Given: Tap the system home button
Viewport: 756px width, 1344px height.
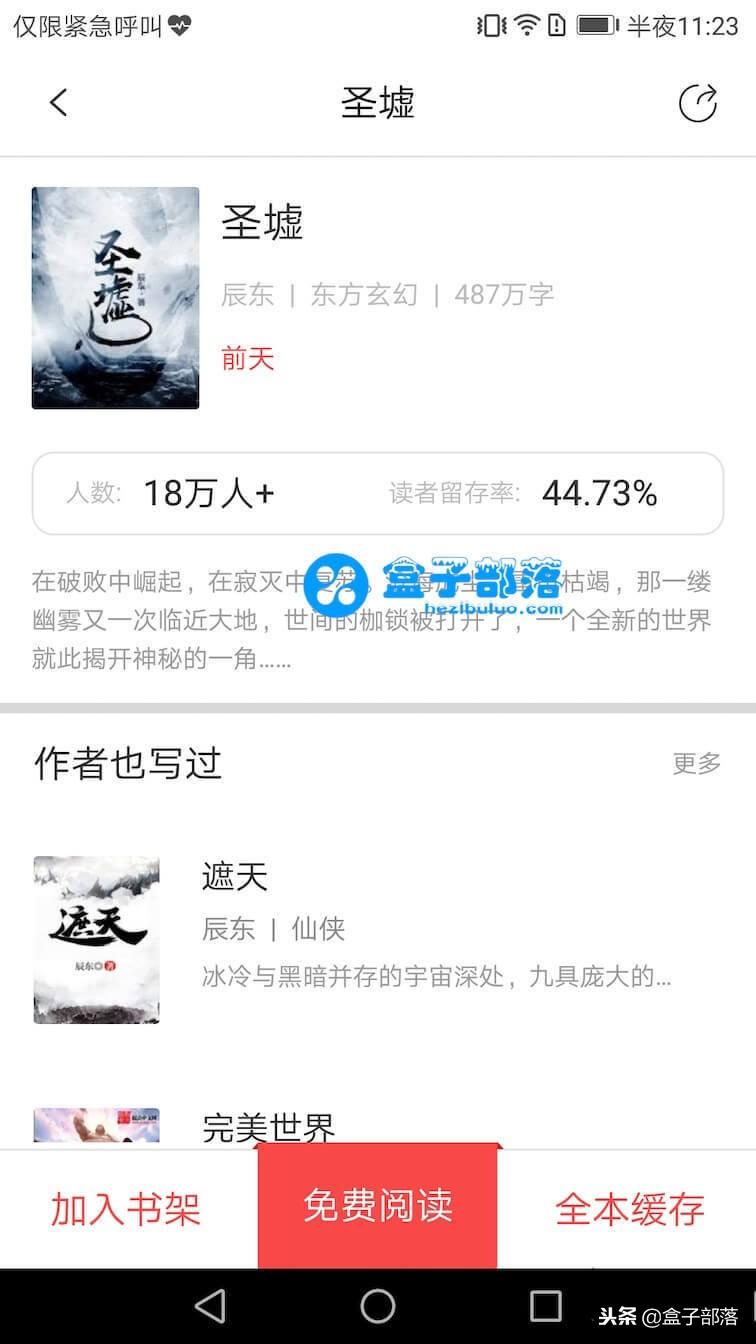Looking at the screenshot, I should (378, 1306).
